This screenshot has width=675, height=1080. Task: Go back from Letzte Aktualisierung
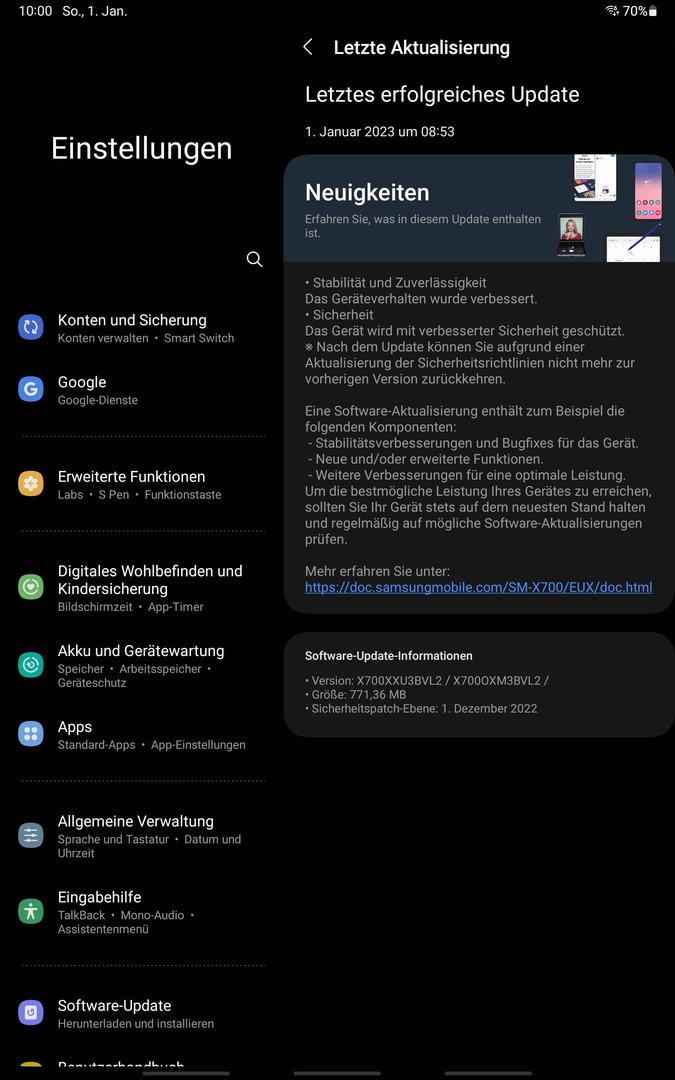(x=308, y=47)
